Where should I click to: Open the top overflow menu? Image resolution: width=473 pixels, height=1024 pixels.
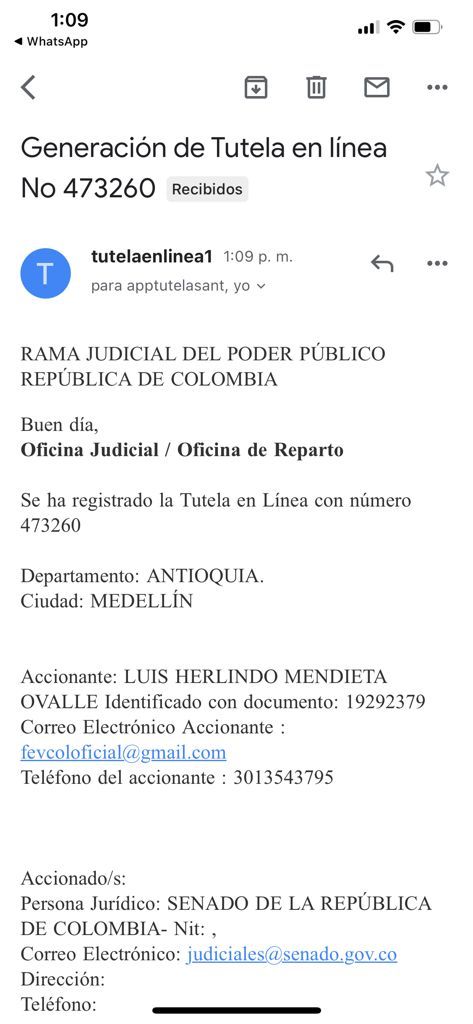pyautogui.click(x=437, y=87)
